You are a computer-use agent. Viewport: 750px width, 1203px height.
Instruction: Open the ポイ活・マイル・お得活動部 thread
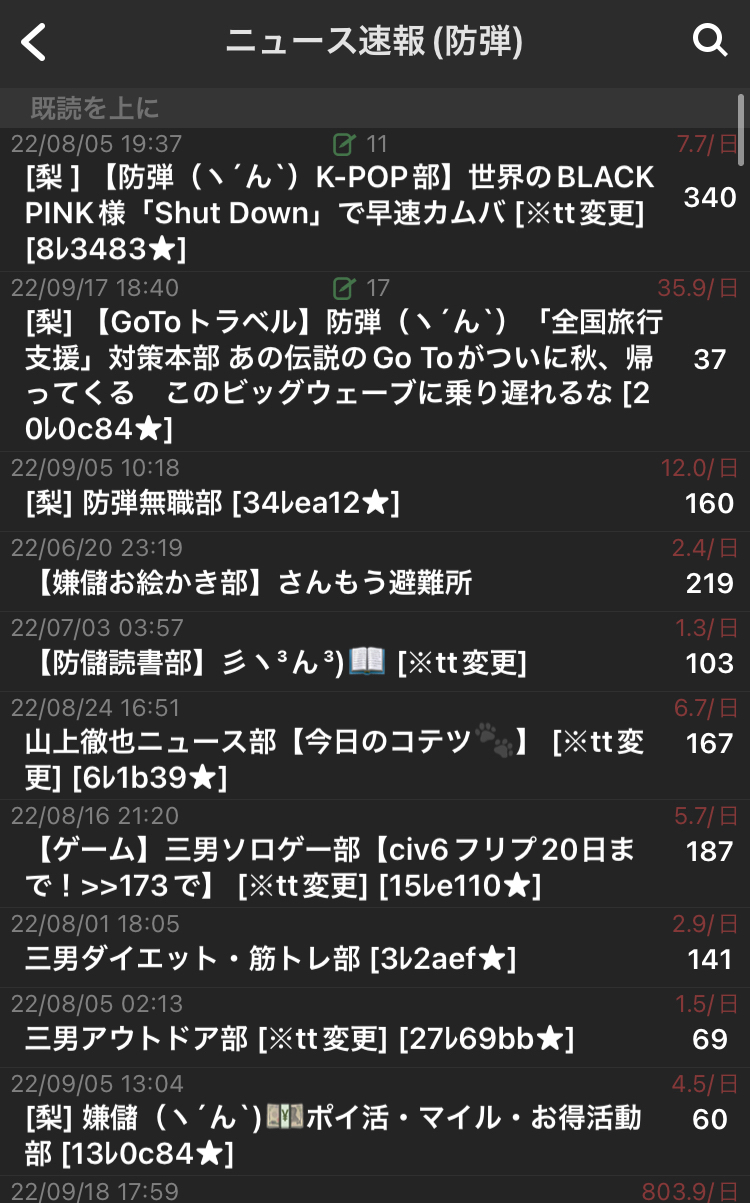(x=375, y=1121)
